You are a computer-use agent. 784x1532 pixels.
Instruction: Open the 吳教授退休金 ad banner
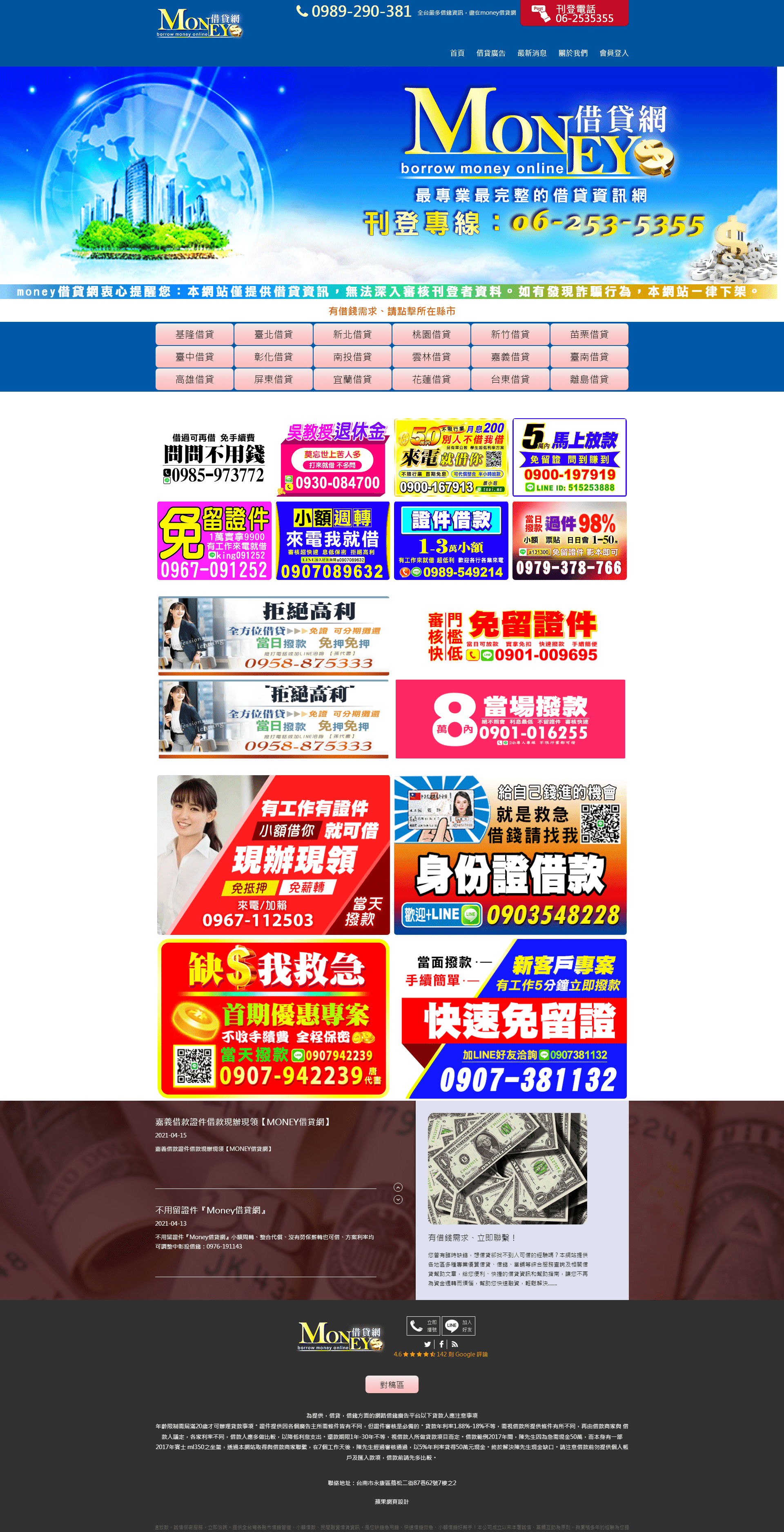pos(334,457)
